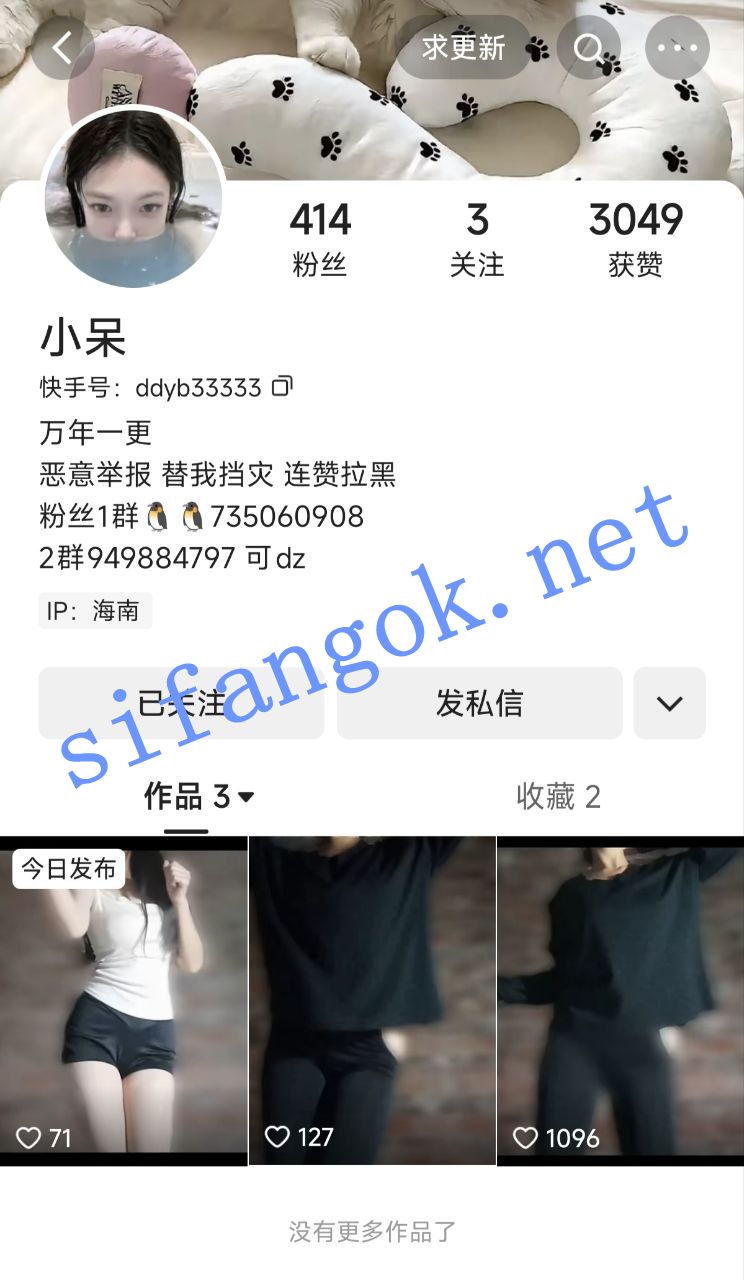Tap the 已关注 following button
This screenshot has height=1280, width=744.
click(182, 703)
